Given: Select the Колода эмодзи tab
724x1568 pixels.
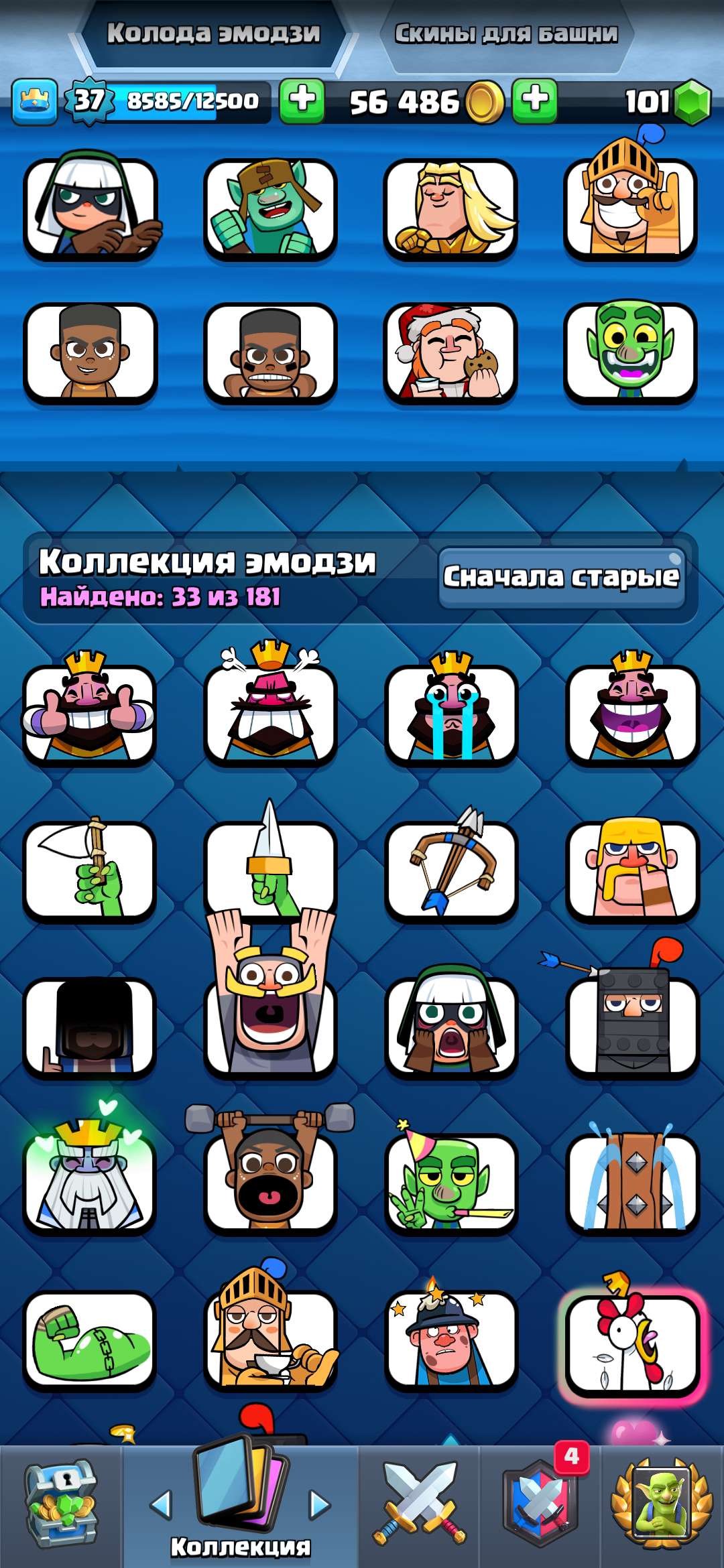Looking at the screenshot, I should point(213,34).
